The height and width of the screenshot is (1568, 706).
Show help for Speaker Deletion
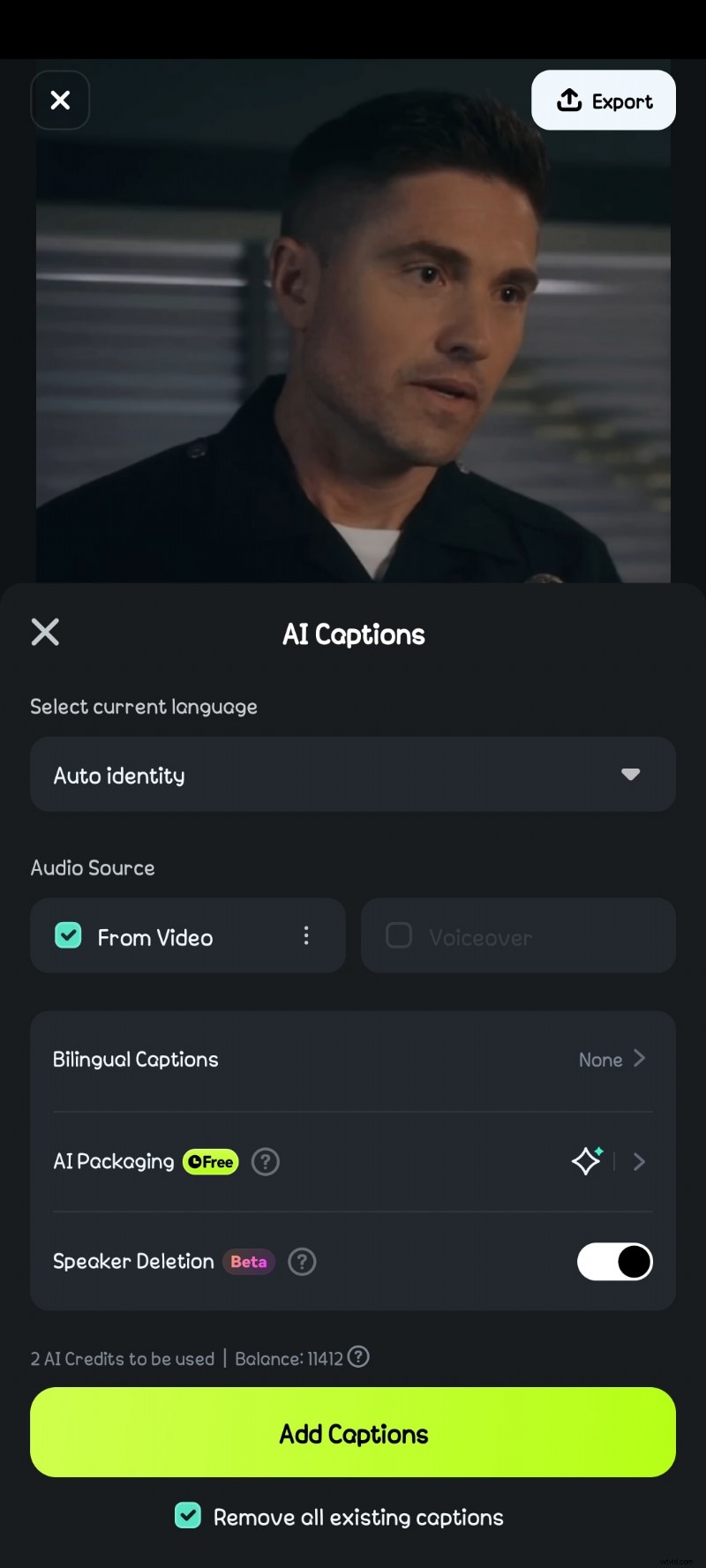pos(302,1262)
